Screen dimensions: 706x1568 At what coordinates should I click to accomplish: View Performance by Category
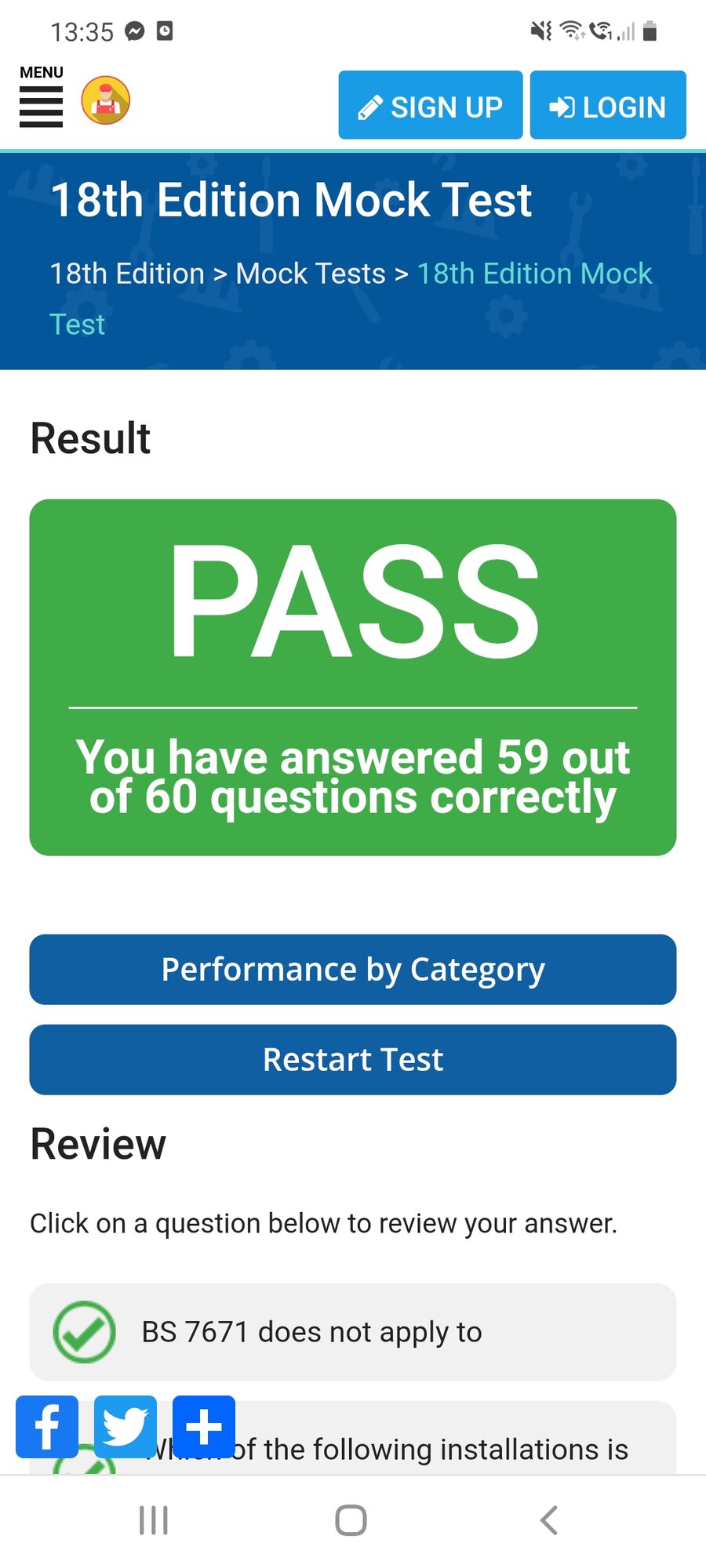click(x=353, y=969)
